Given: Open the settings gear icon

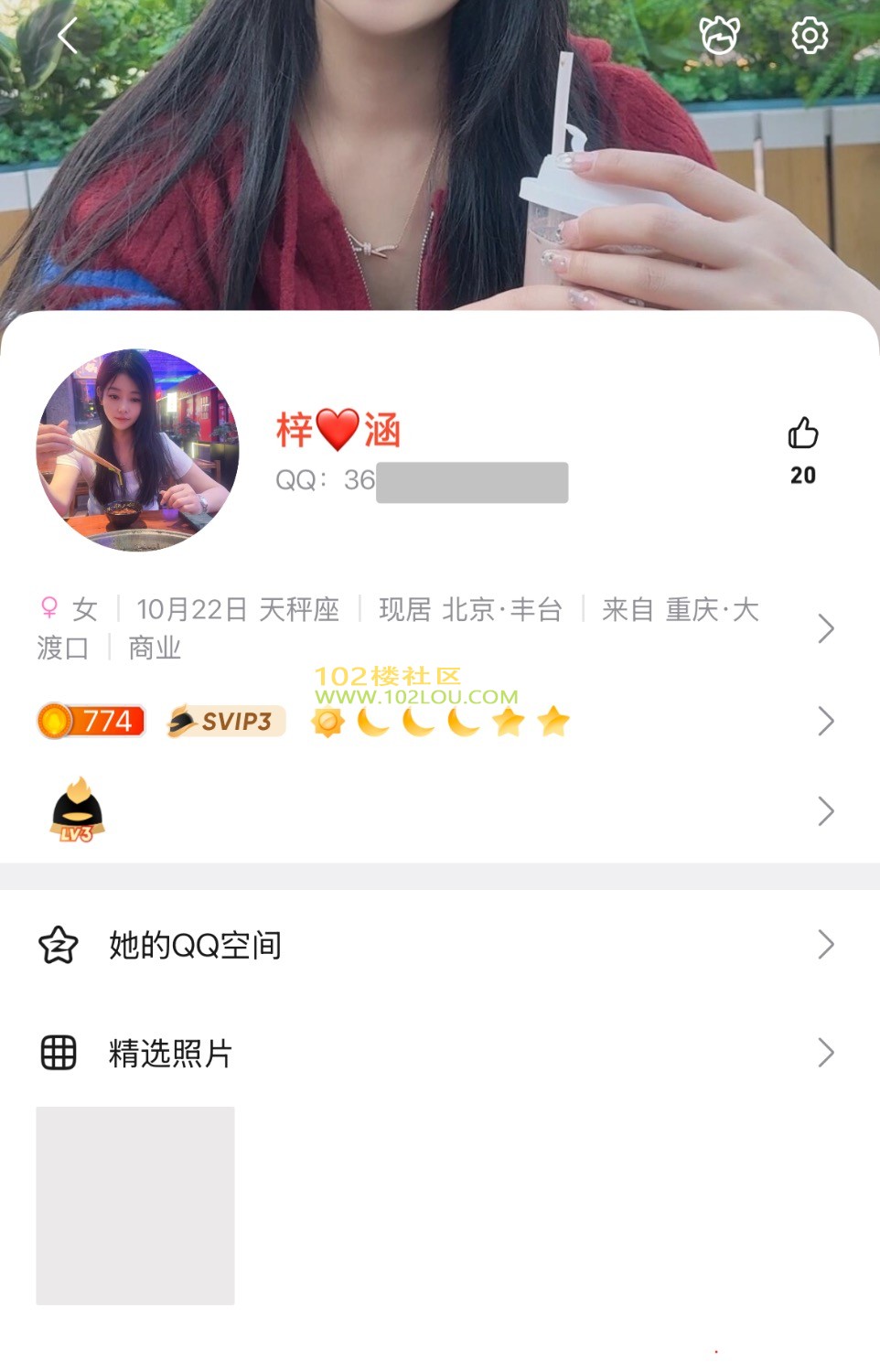Looking at the screenshot, I should (x=809, y=37).
